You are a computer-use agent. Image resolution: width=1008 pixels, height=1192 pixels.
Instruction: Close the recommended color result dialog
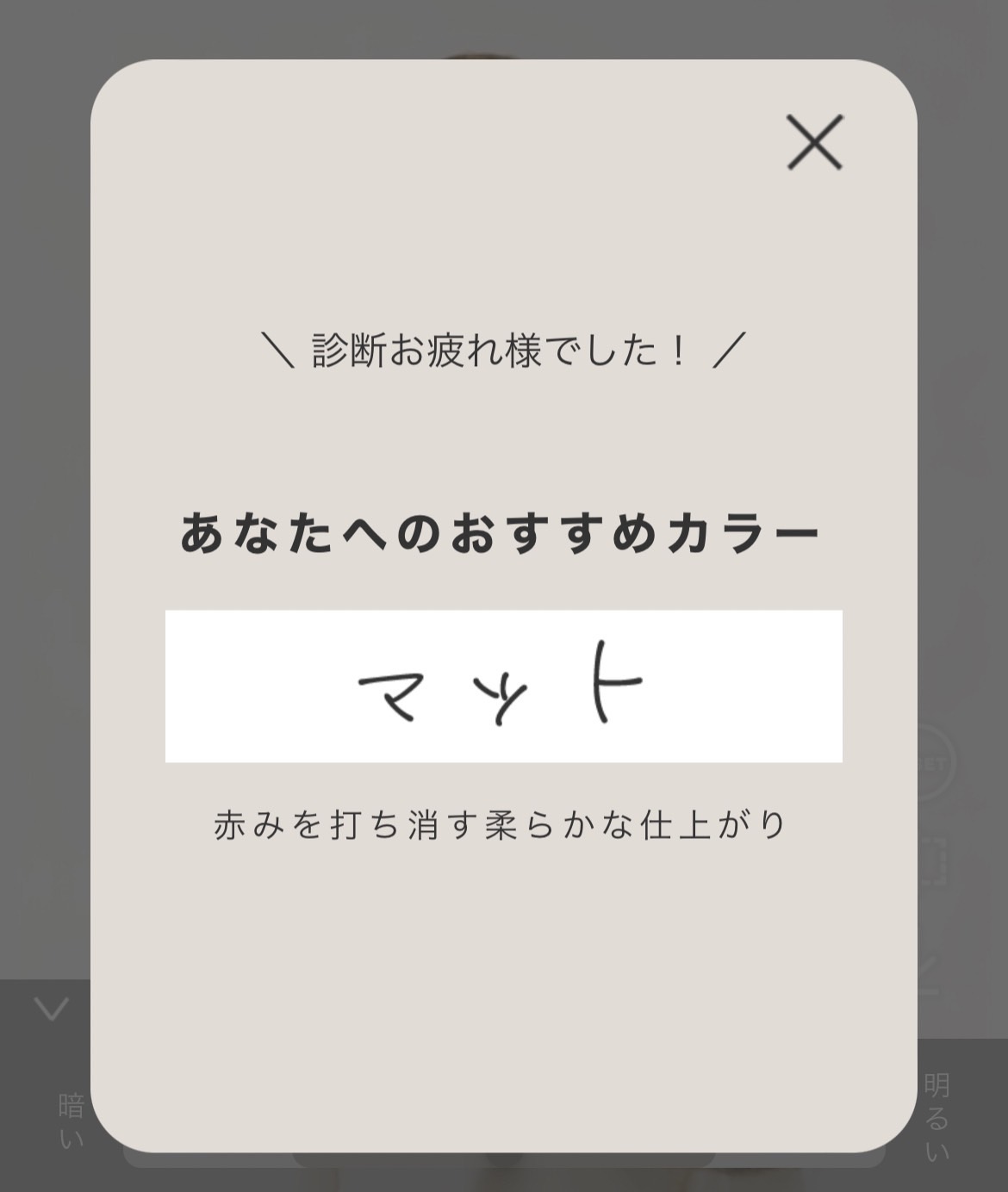tap(814, 142)
